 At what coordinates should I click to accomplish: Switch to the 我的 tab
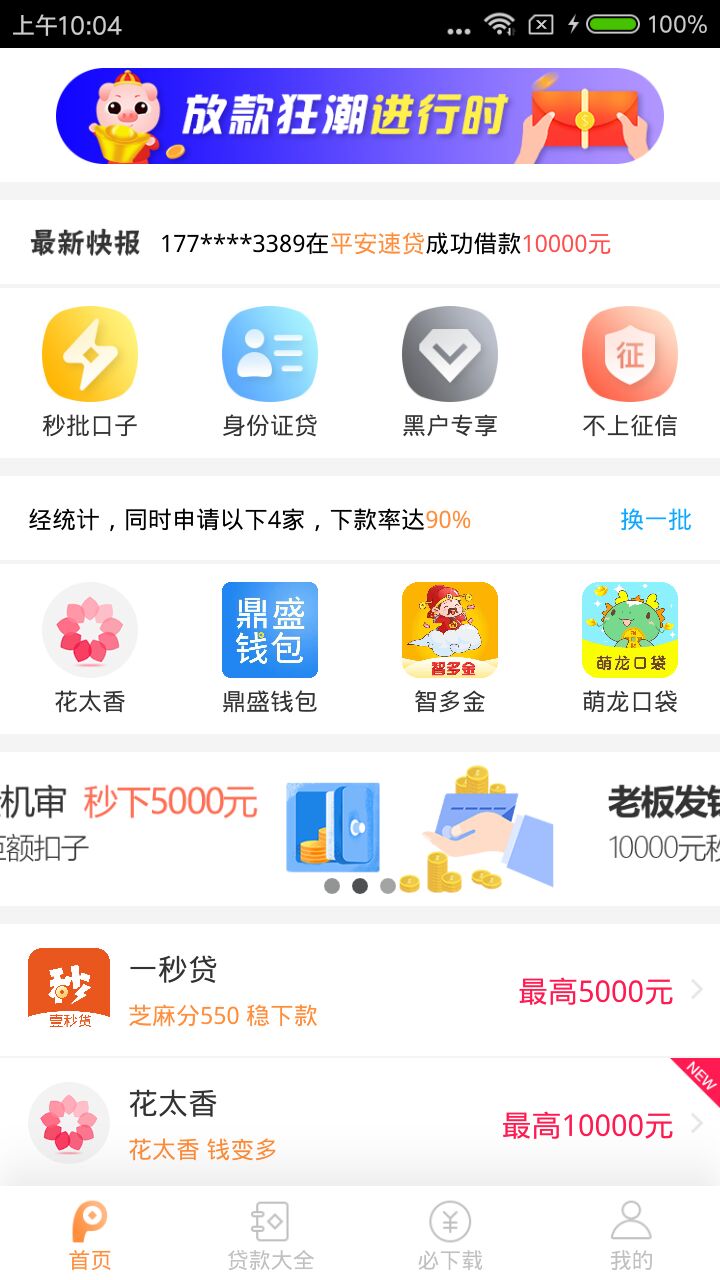630,1235
